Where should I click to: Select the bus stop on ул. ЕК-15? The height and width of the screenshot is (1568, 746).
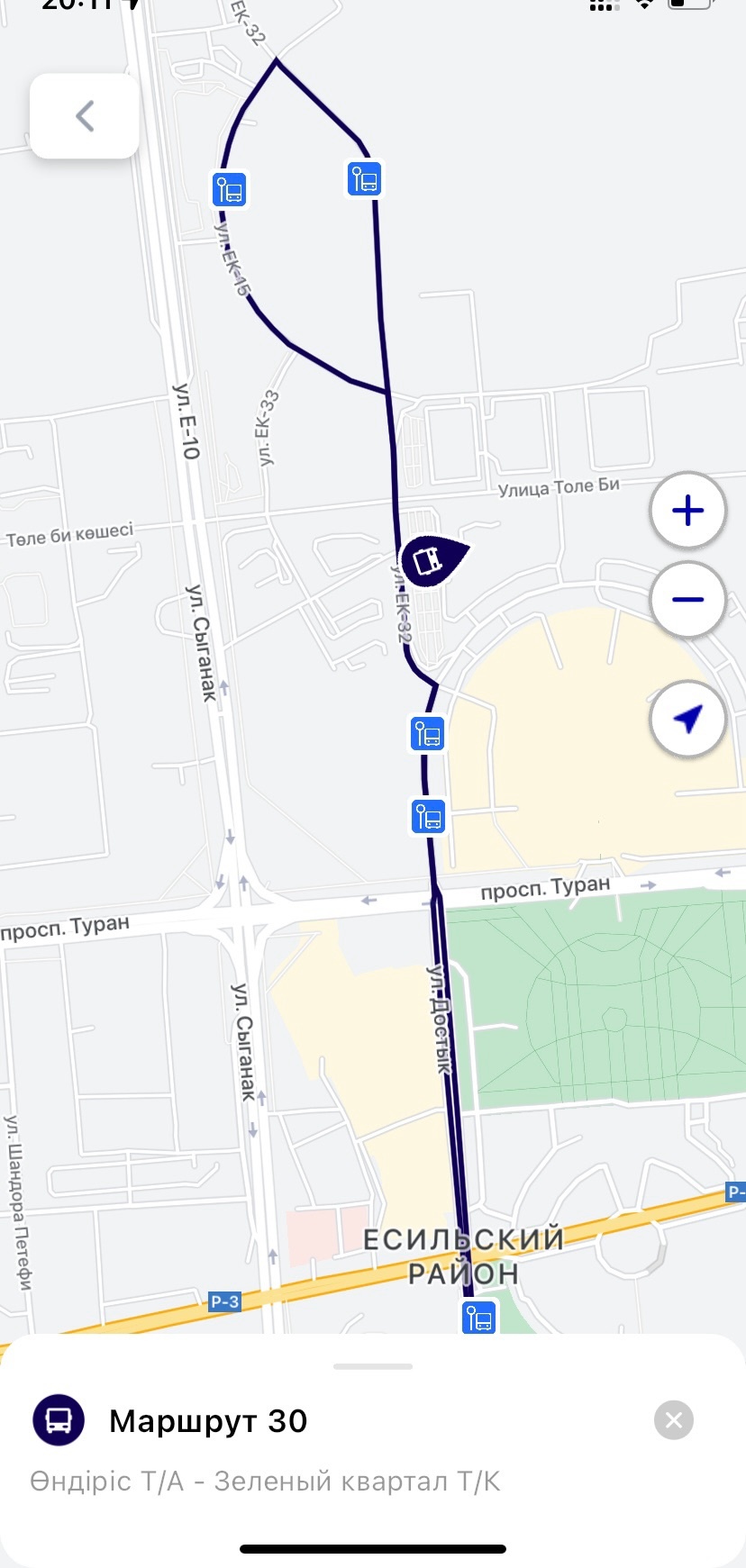pos(230,190)
